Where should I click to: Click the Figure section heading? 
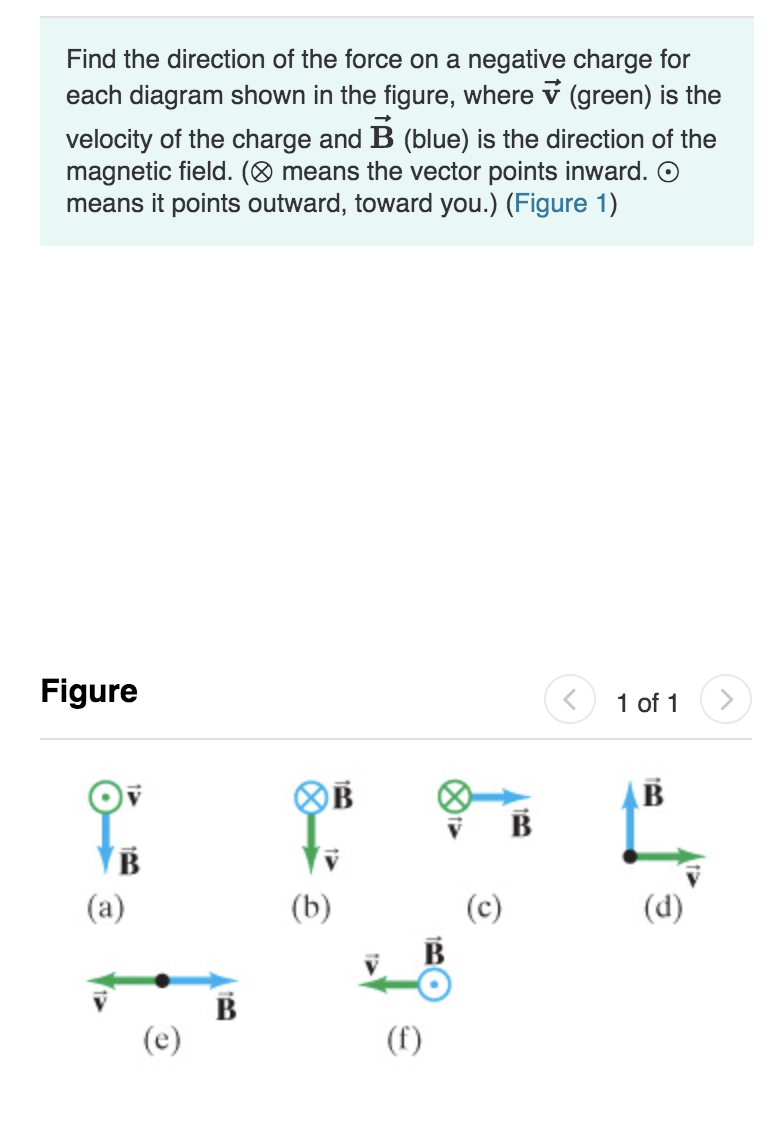click(x=88, y=691)
